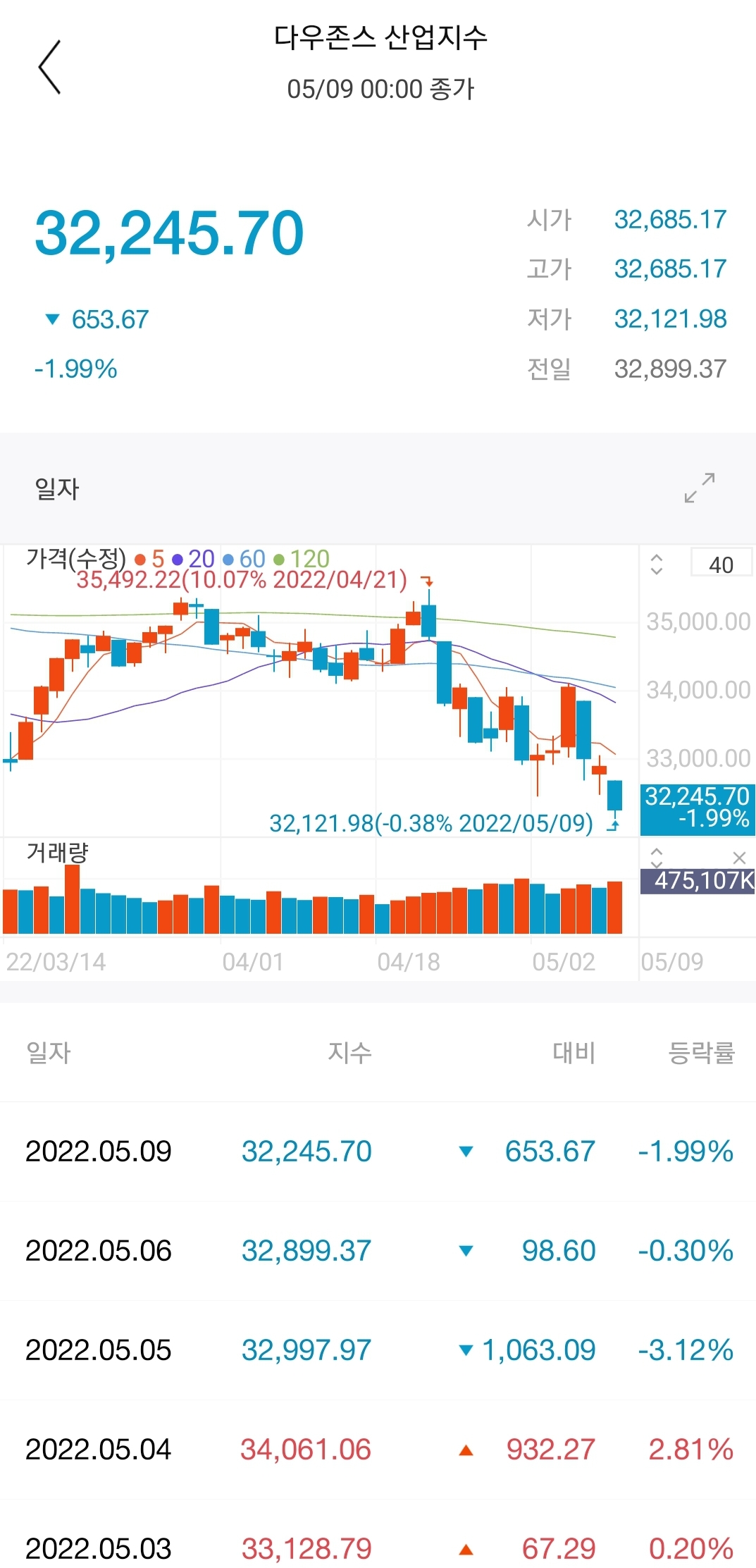
Task: Adjust the candle count stepper arrows
Action: click(657, 564)
